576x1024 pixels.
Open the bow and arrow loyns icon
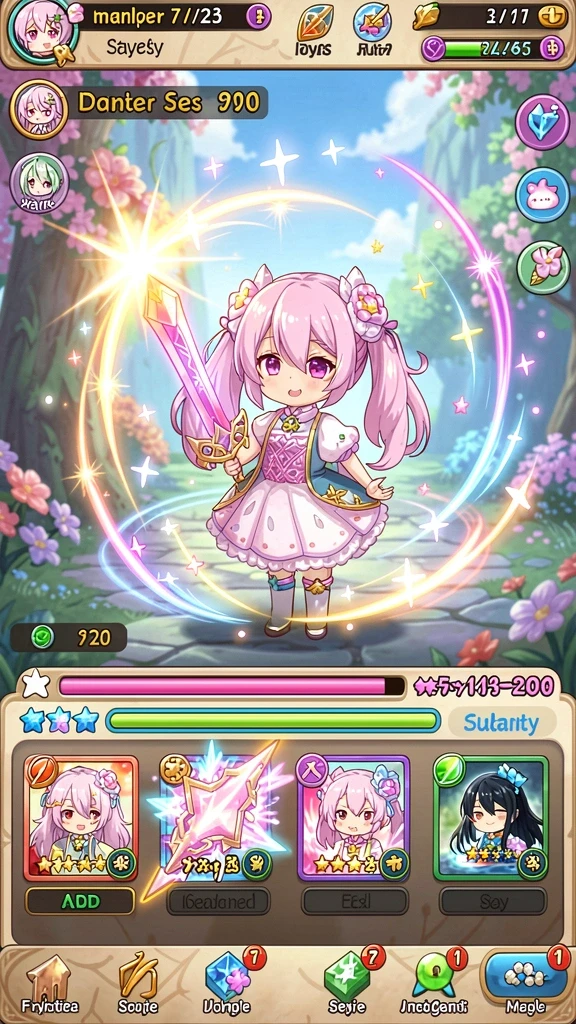pyautogui.click(x=315, y=23)
